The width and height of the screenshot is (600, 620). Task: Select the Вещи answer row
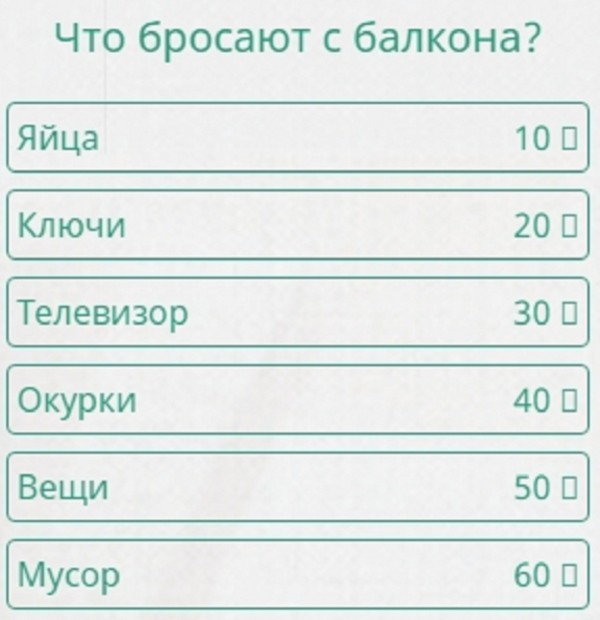298,487
